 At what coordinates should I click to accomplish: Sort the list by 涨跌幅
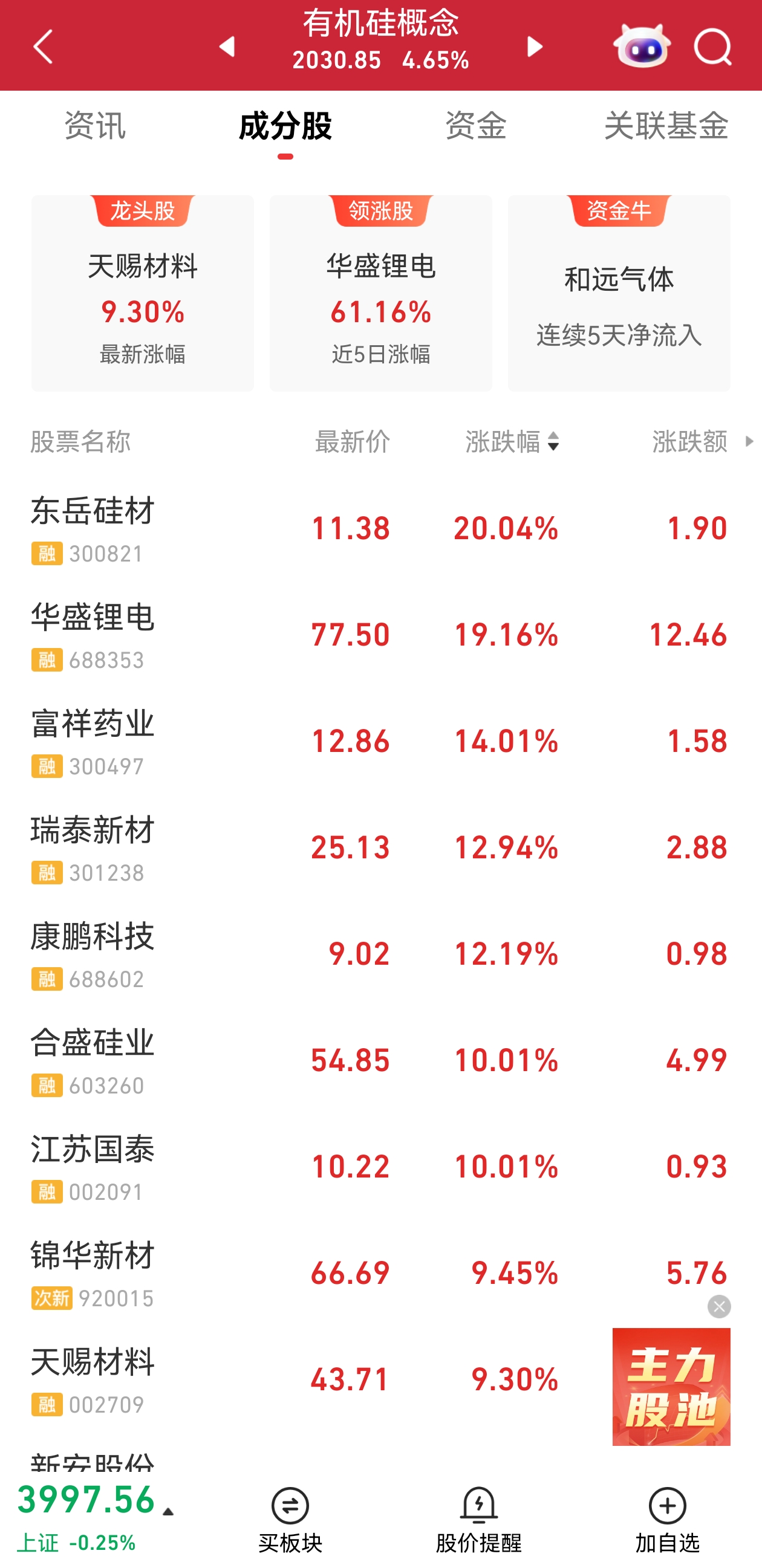click(x=512, y=441)
